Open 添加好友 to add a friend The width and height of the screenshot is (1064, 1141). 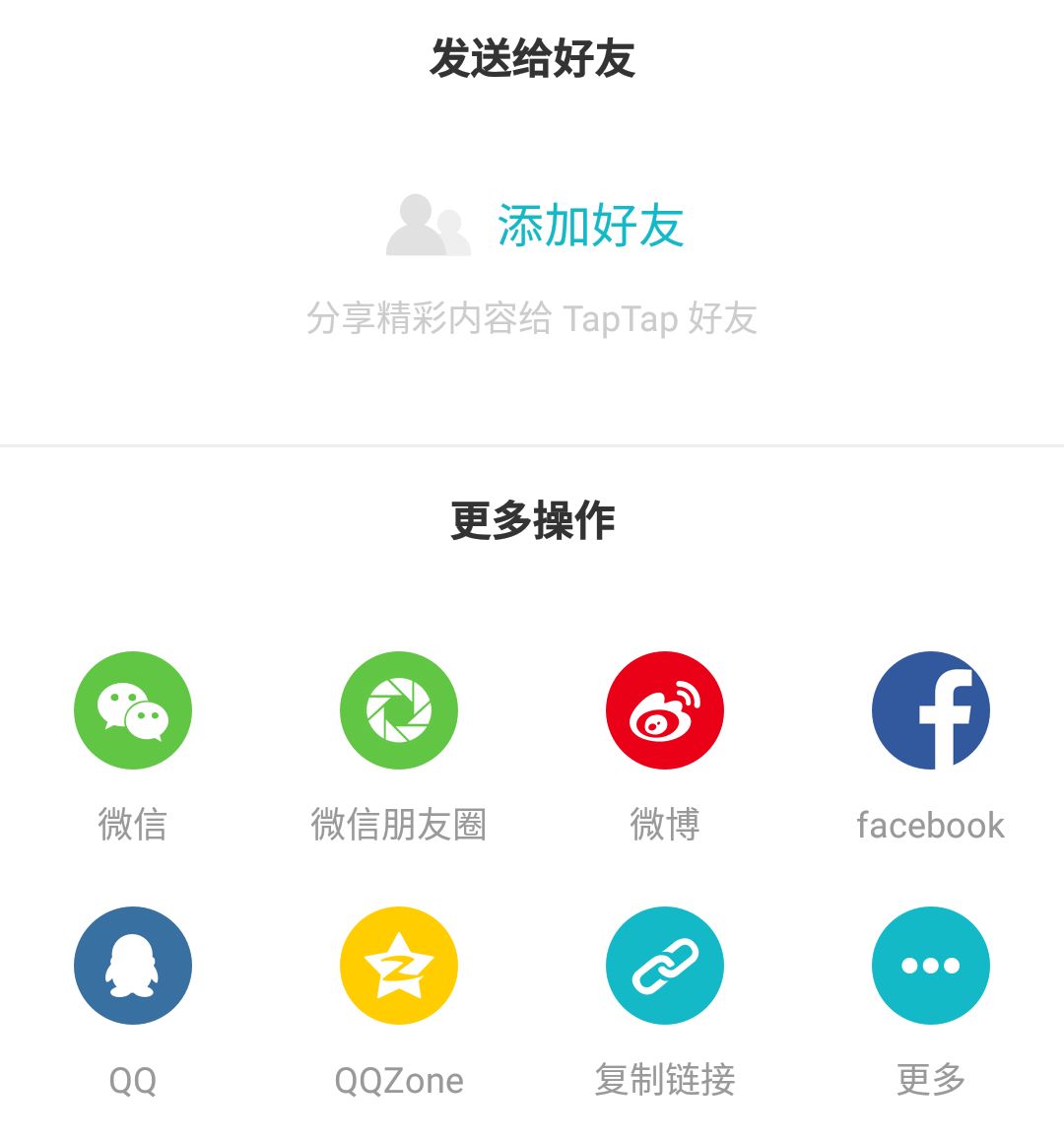(x=591, y=227)
